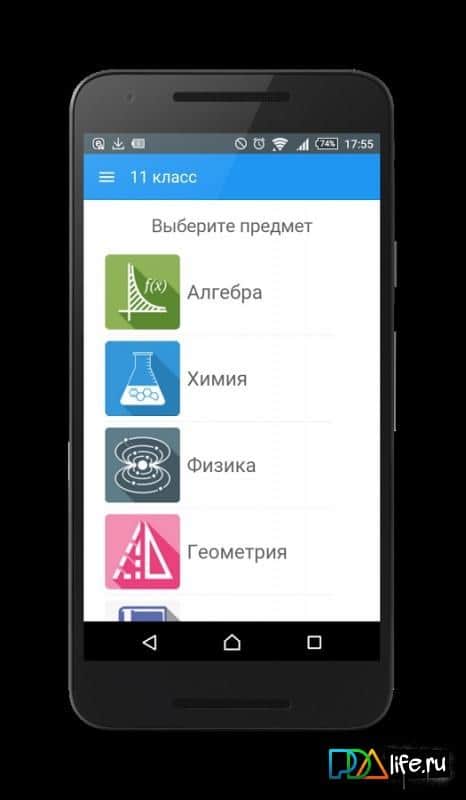
Task: Open the drawer menu beside 11 класс
Action: pos(106,177)
